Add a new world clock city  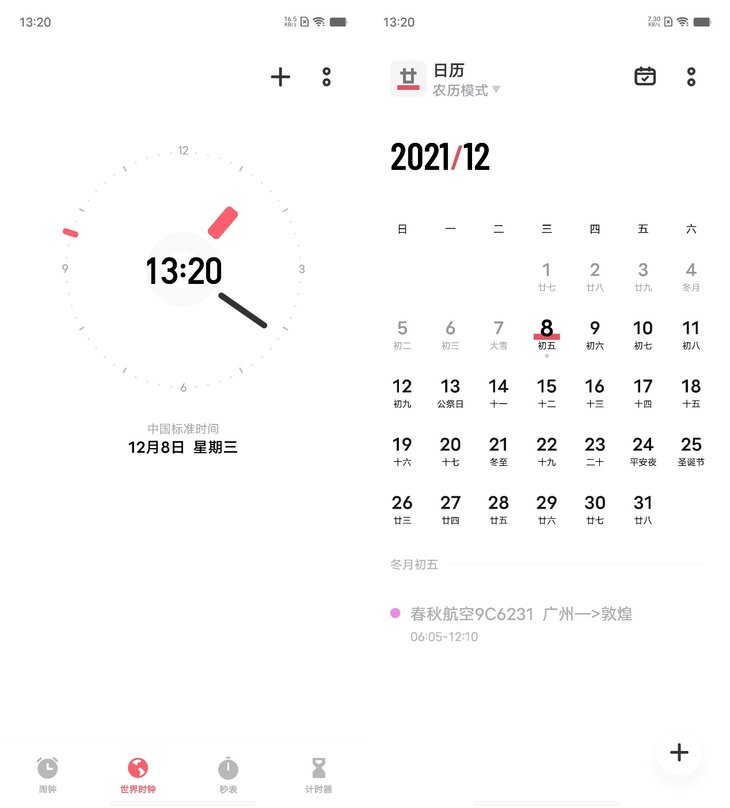pos(281,77)
